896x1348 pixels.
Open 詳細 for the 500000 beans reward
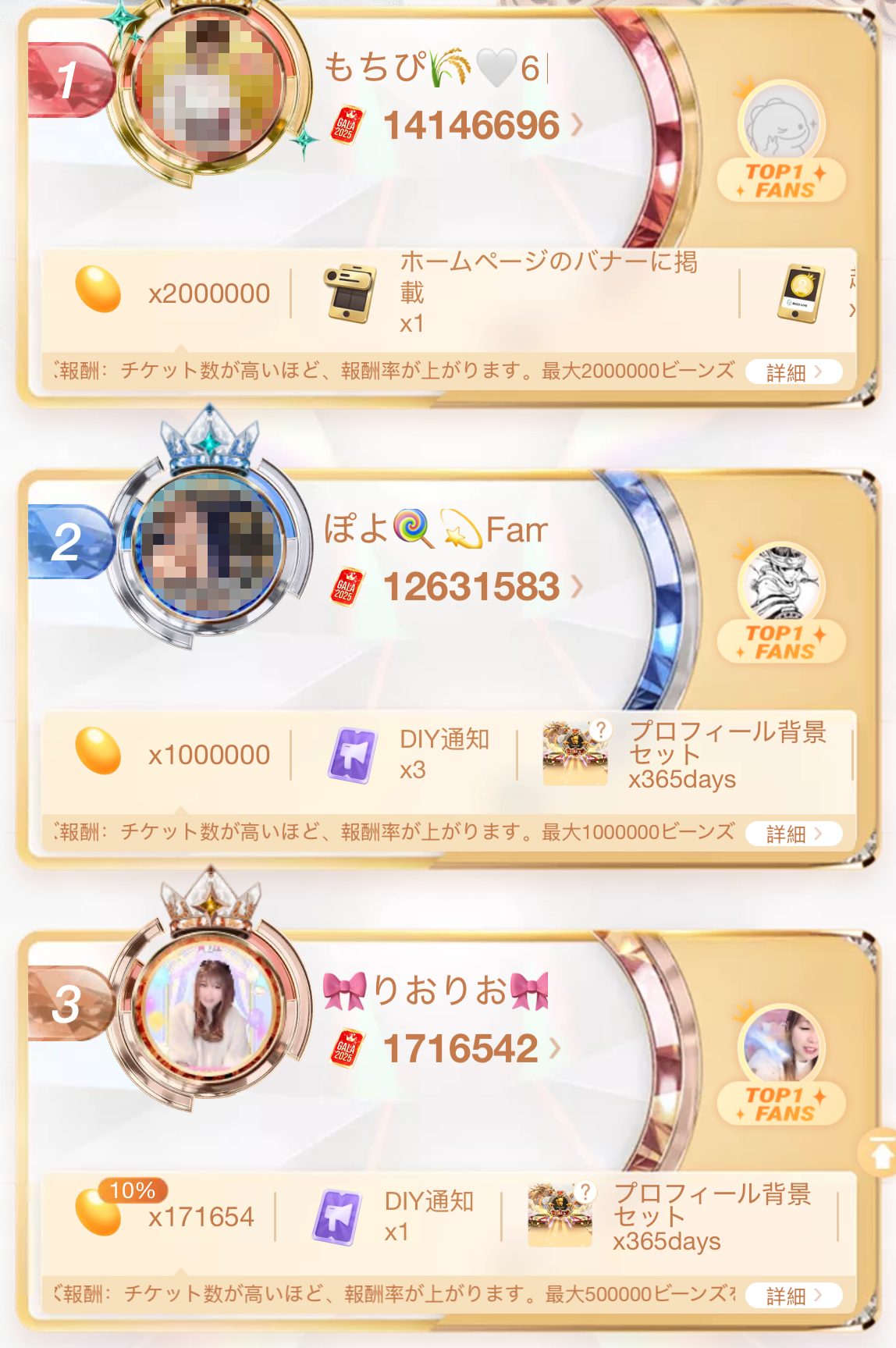pyautogui.click(x=793, y=1296)
